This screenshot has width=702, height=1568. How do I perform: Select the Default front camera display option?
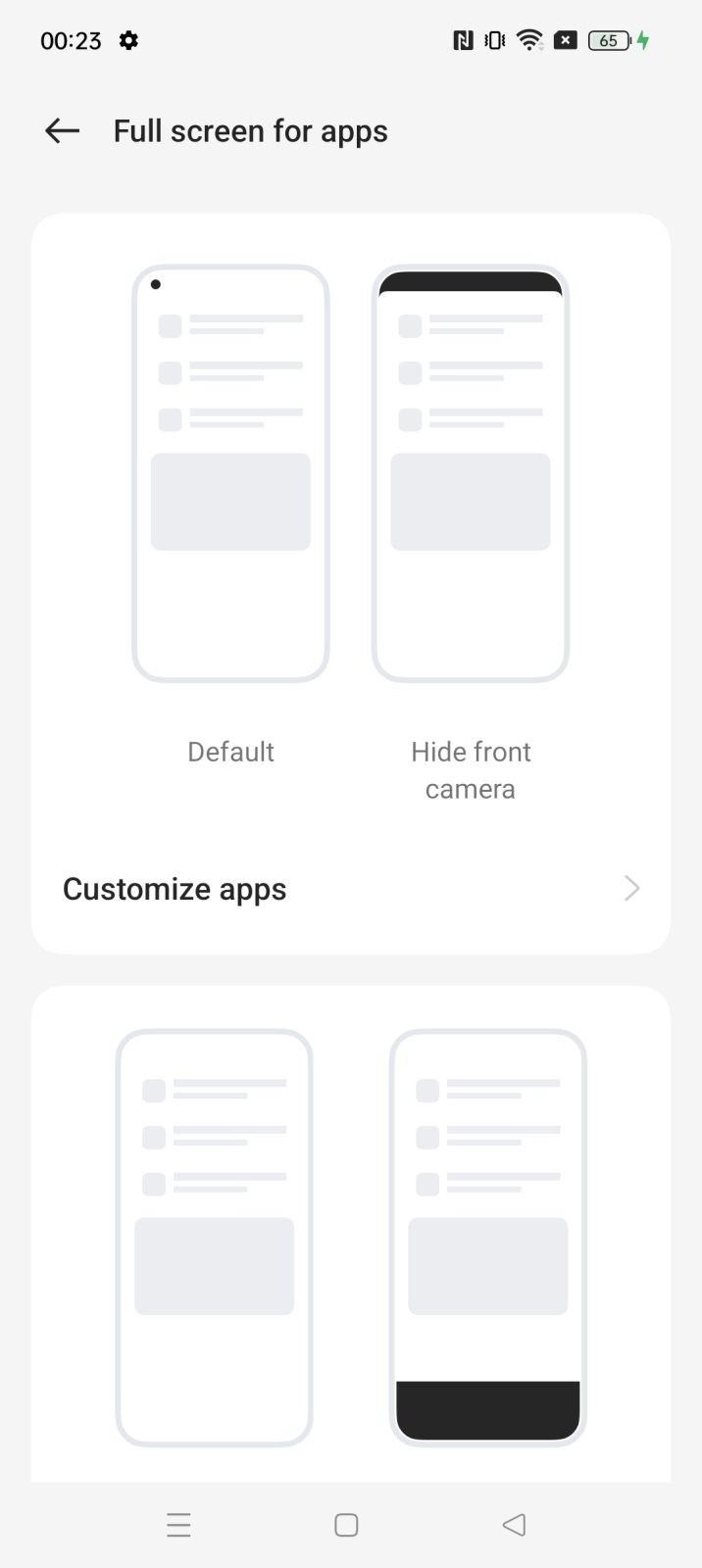coord(230,473)
